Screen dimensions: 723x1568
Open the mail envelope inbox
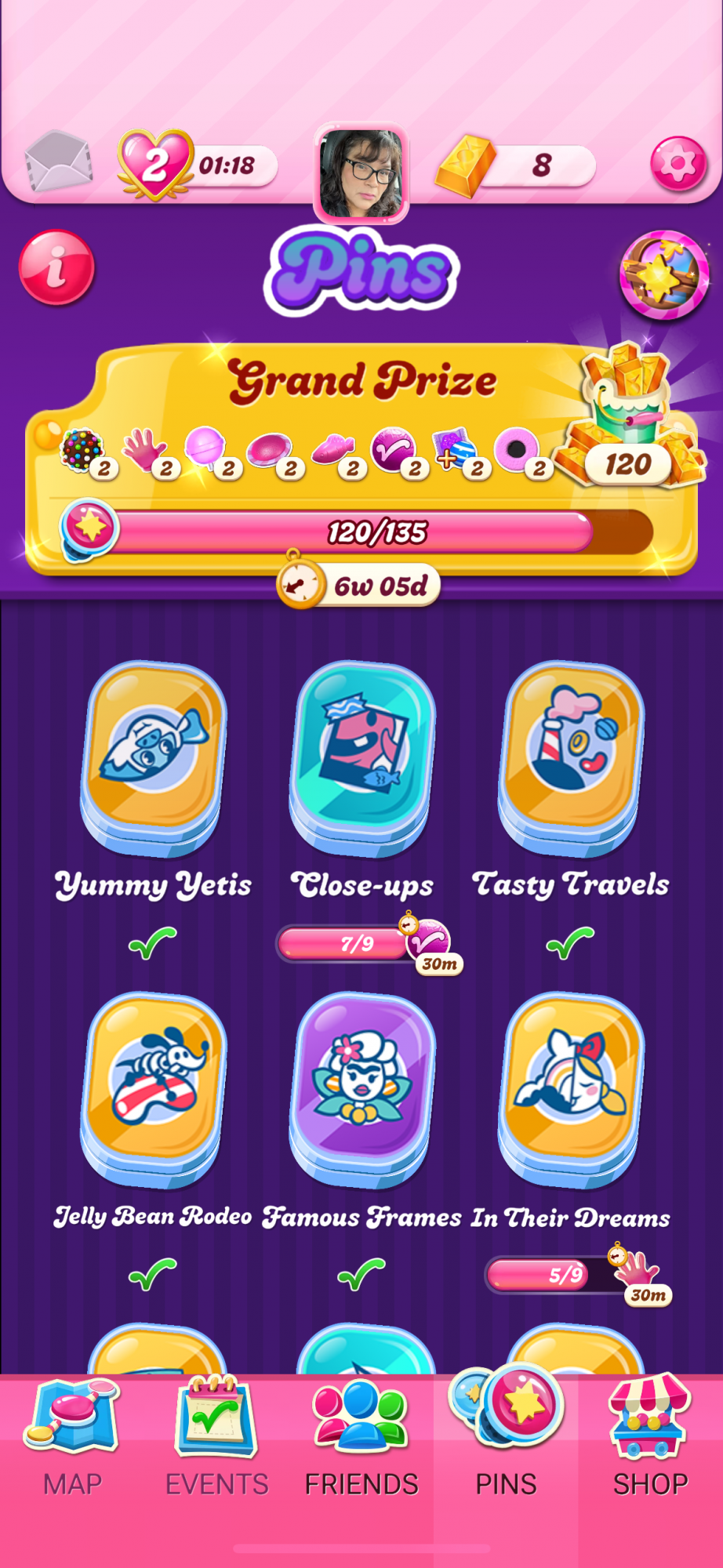click(58, 162)
